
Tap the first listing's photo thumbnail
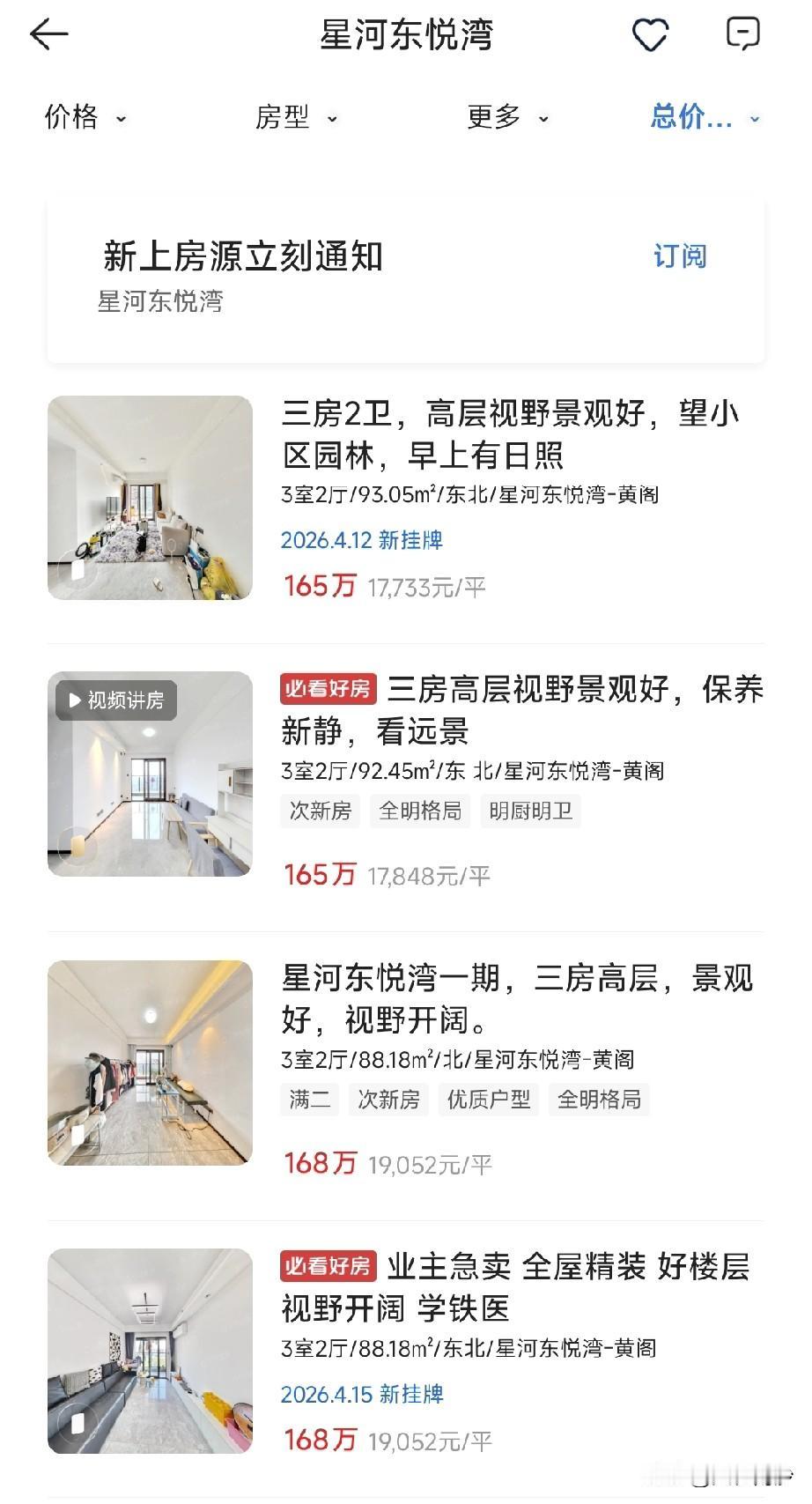click(x=149, y=497)
